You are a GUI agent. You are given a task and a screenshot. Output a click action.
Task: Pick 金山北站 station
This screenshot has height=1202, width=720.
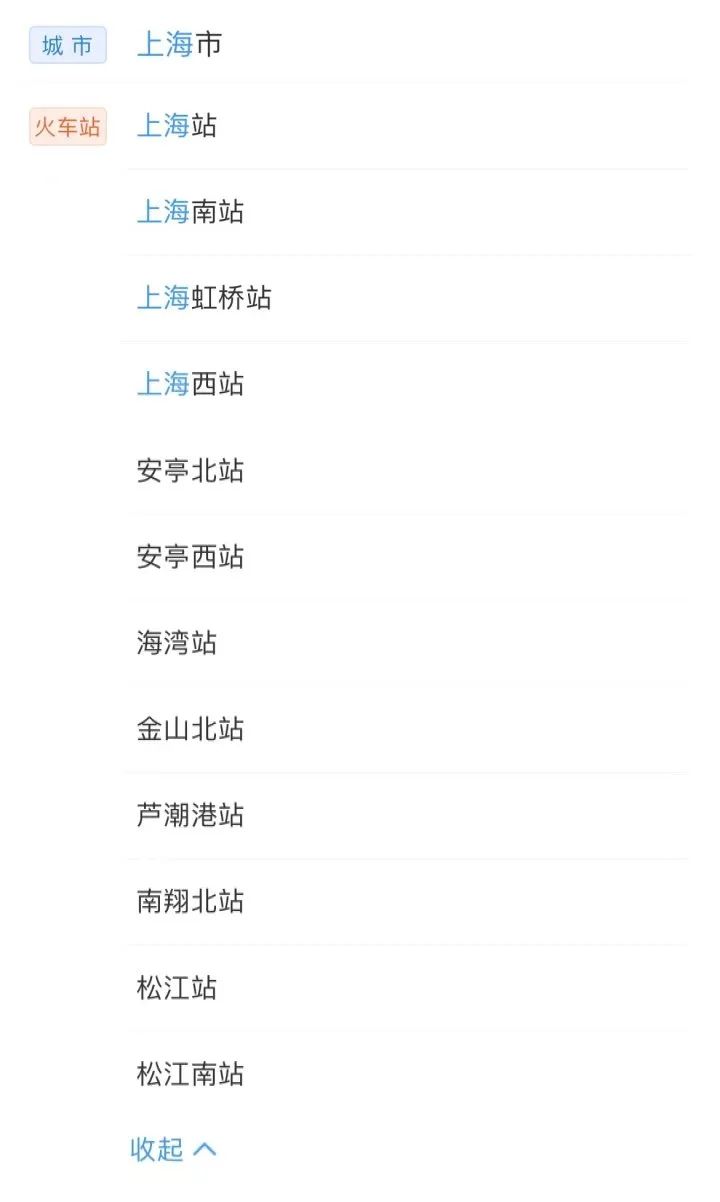coord(190,729)
